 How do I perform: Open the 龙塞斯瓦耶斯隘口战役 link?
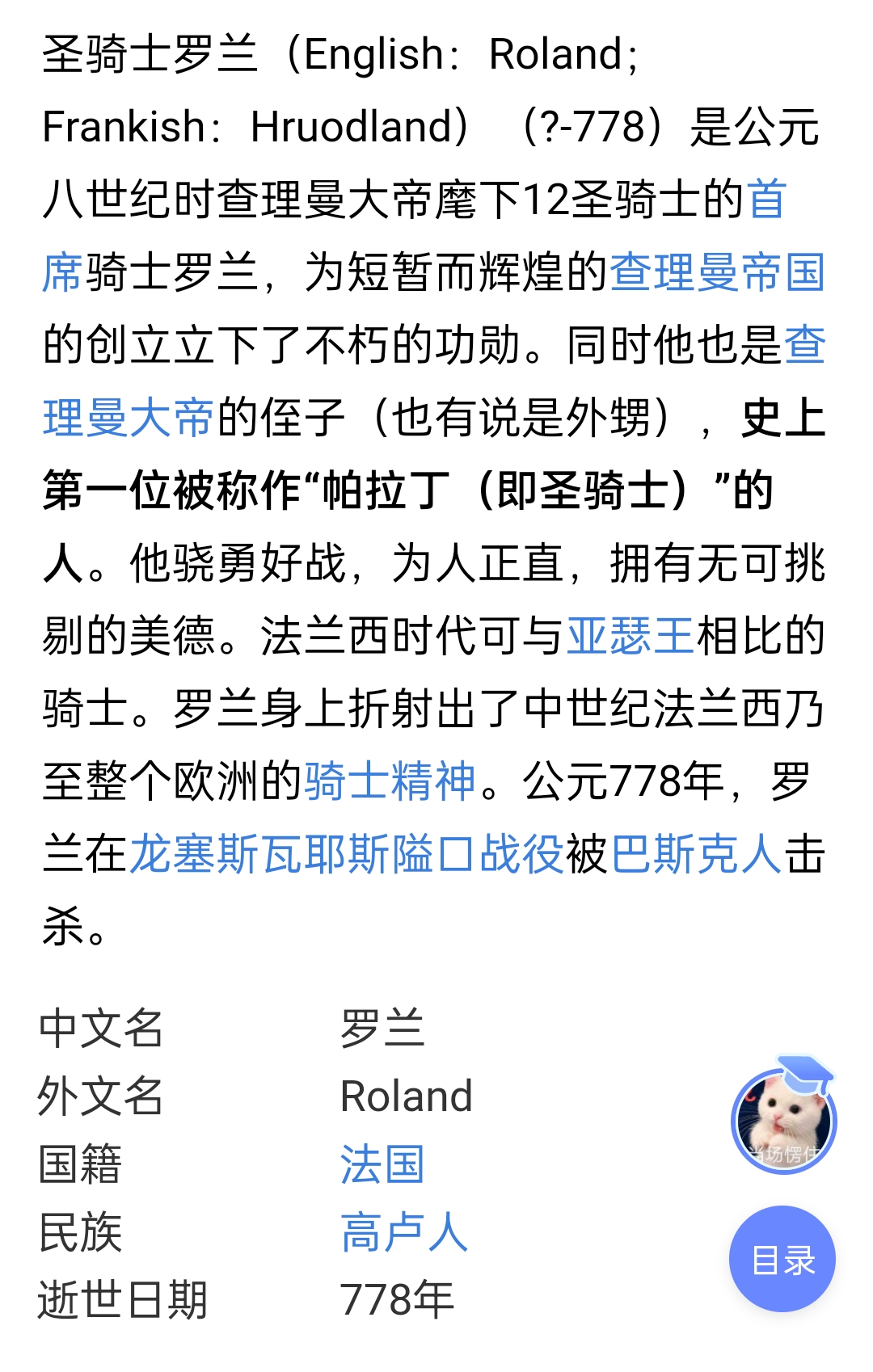click(346, 854)
